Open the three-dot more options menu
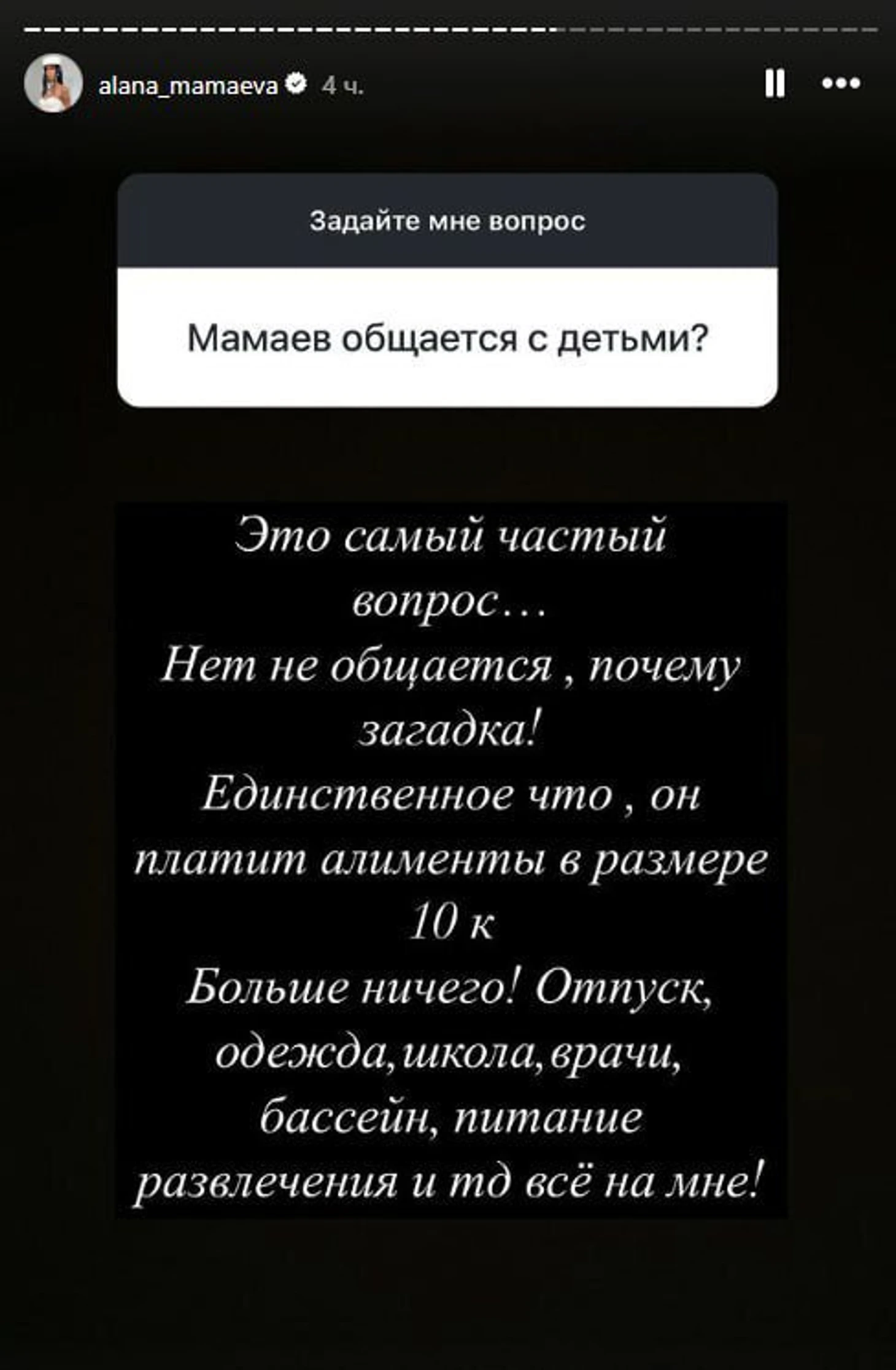 tap(841, 83)
